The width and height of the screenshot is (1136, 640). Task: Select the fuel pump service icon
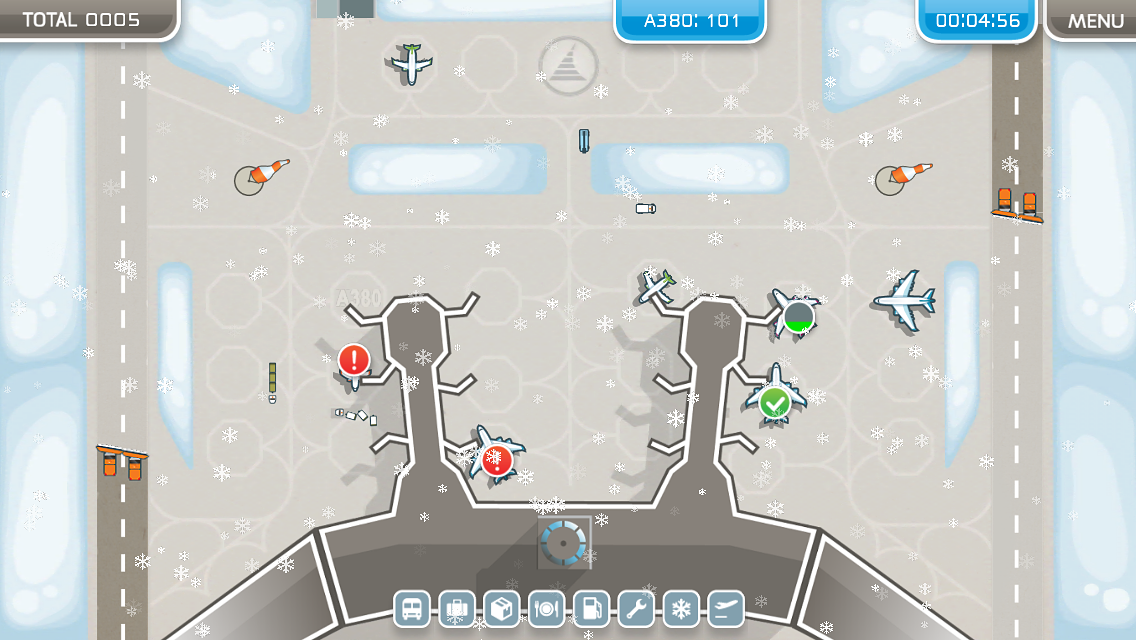(592, 608)
